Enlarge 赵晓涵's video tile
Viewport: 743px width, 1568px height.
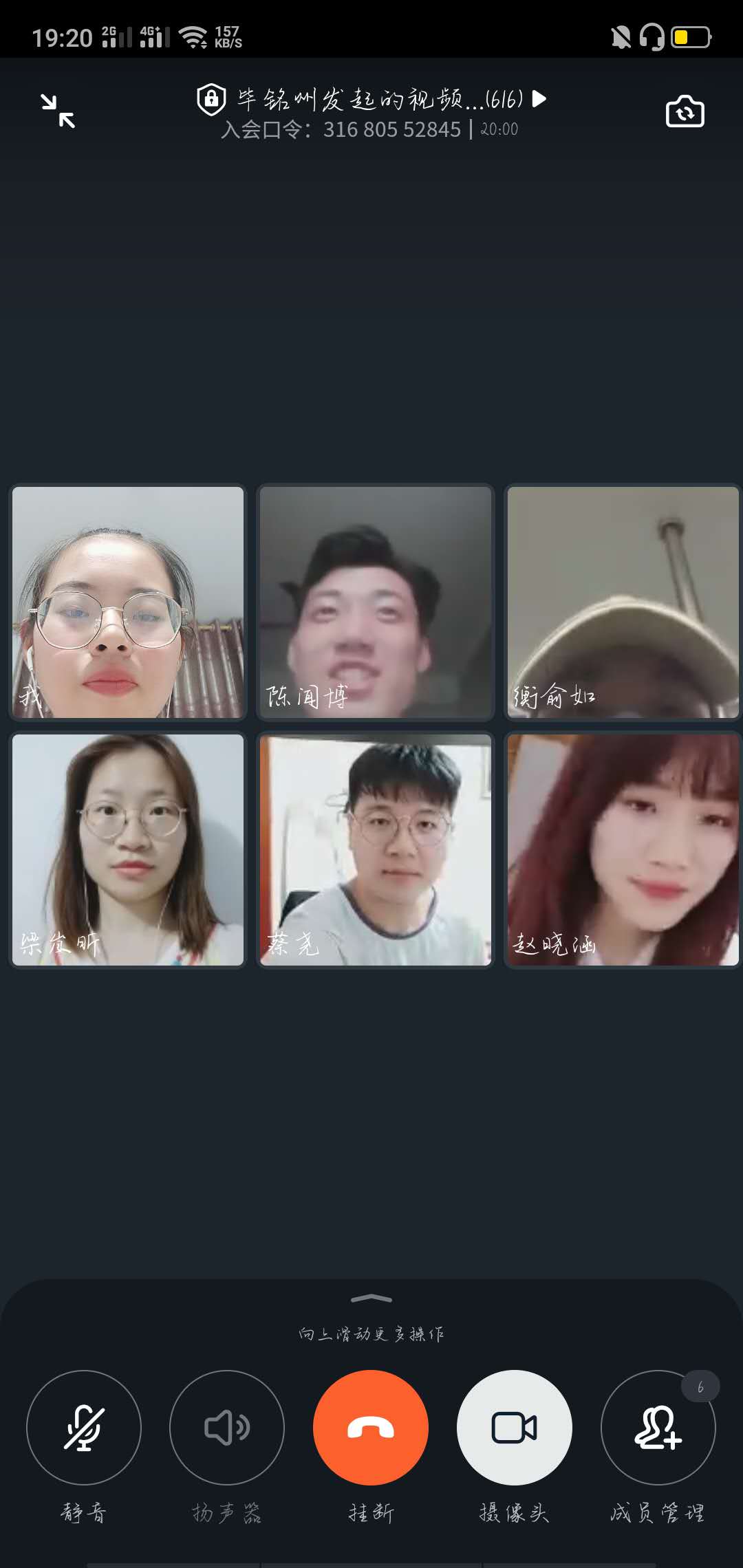tap(623, 850)
